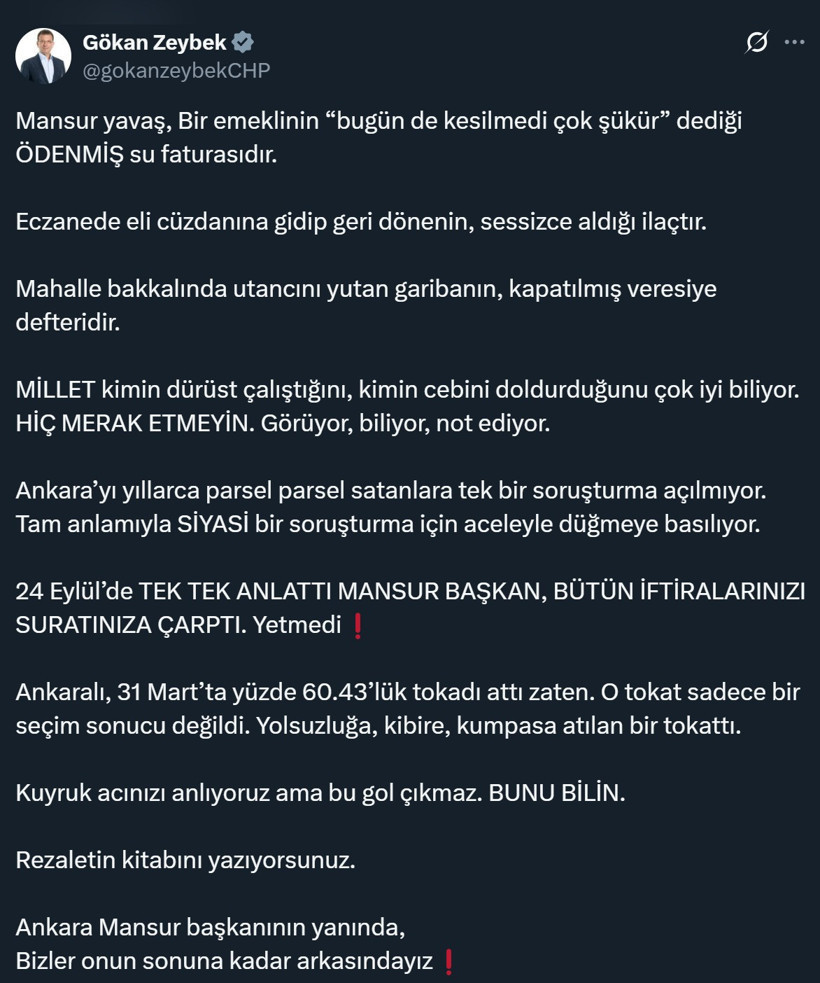Viewport: 820px width, 983px height.
Task: Visit the @gokanzeybekCHP handle
Action: 177,70
